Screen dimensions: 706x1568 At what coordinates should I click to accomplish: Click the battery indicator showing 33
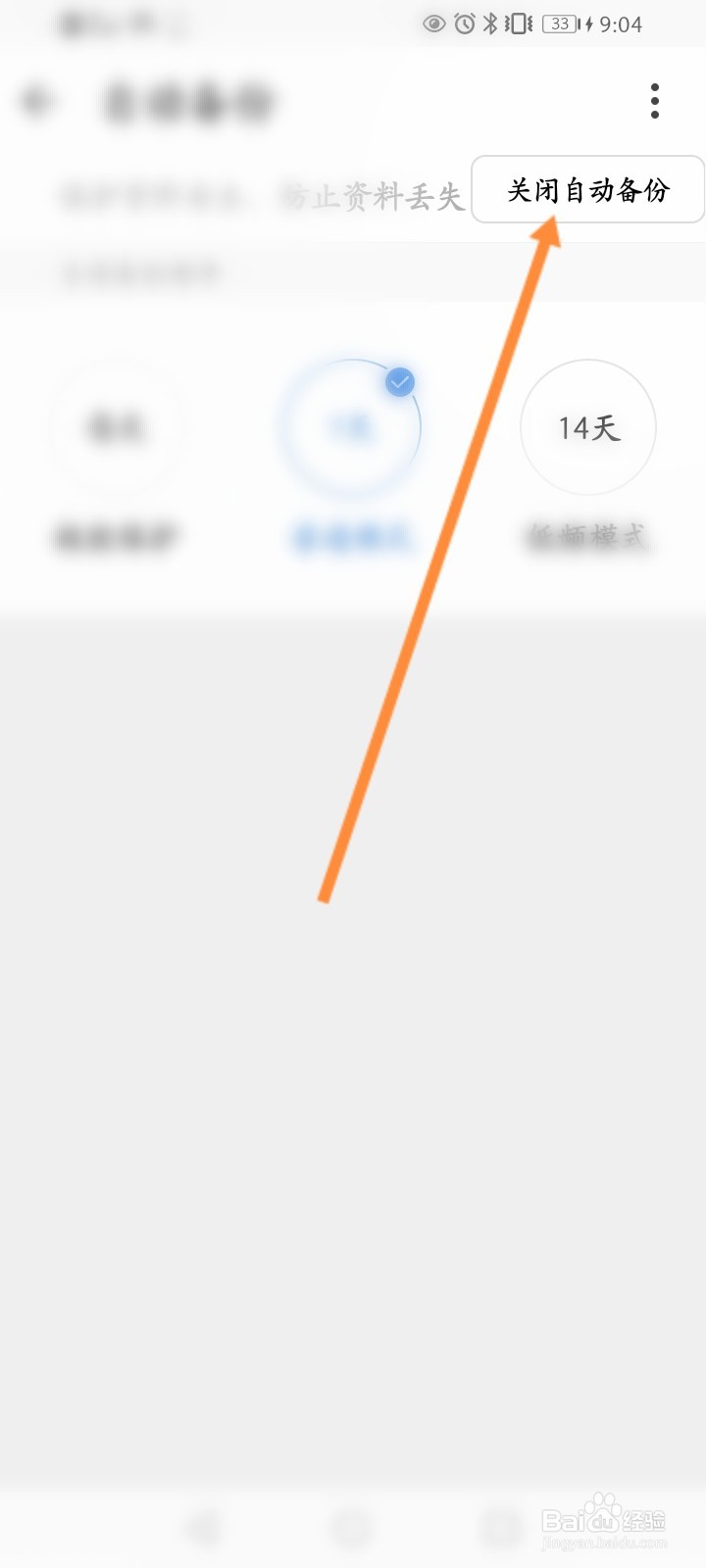559,24
